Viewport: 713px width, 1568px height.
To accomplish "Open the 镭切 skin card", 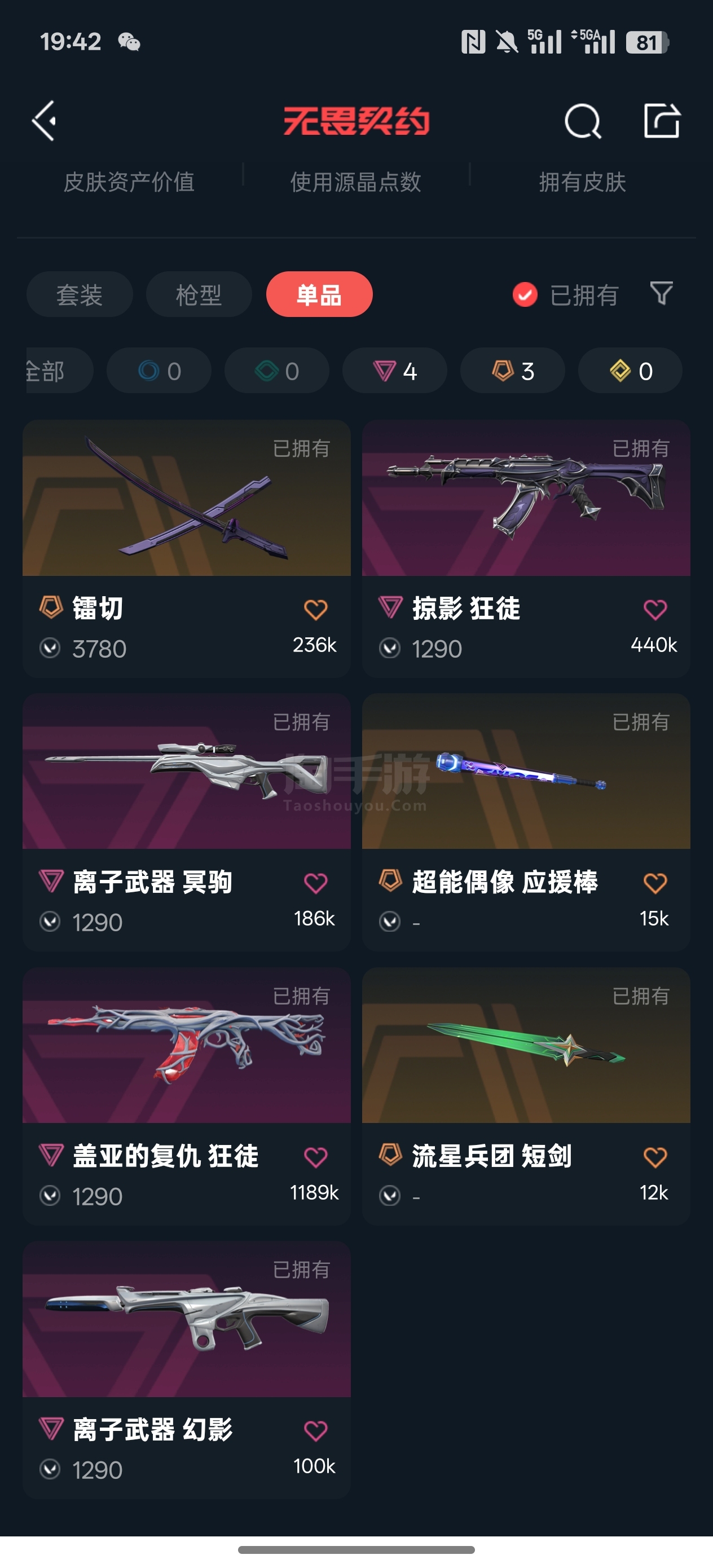I will pyautogui.click(x=186, y=548).
